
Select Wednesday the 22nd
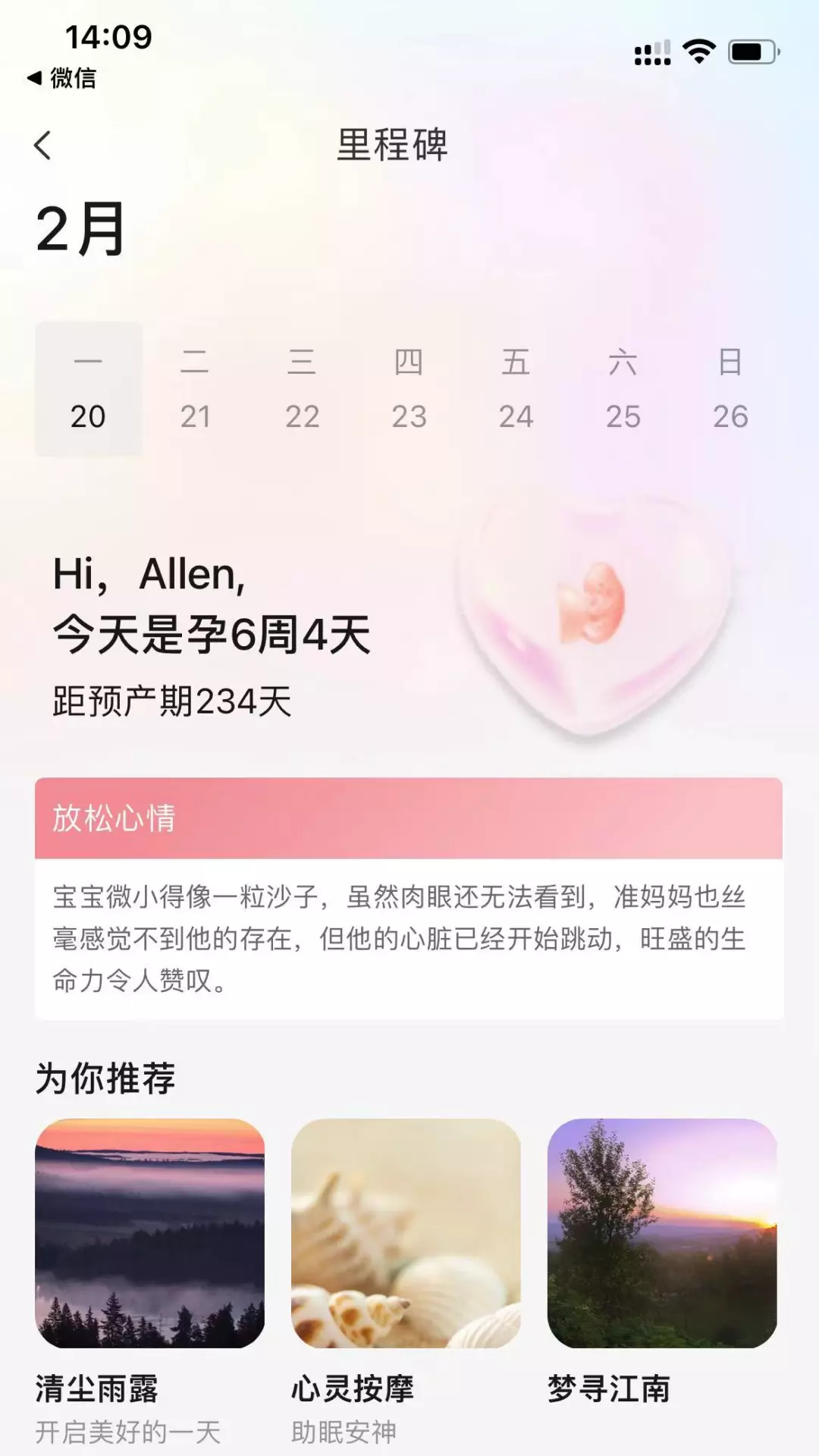[302, 389]
